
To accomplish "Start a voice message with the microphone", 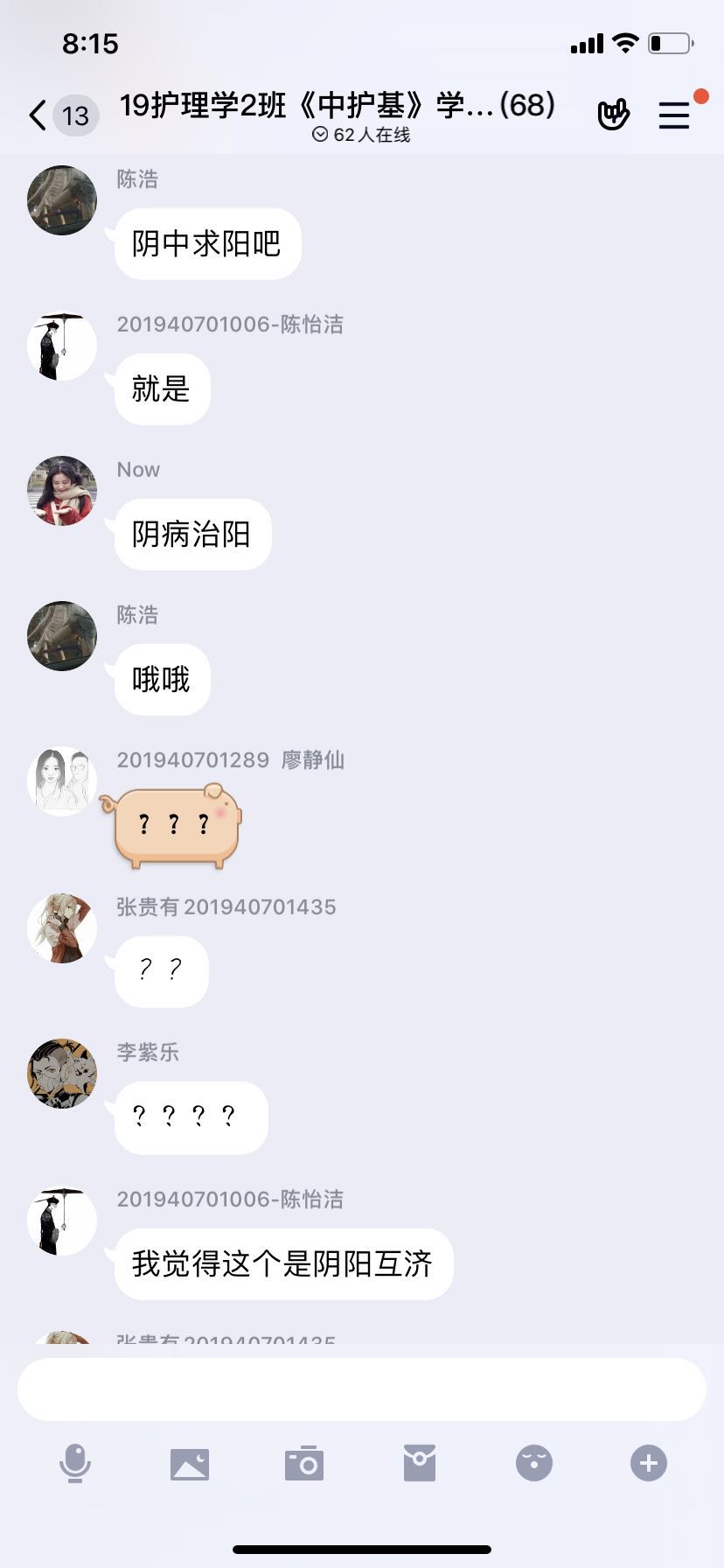I will tap(75, 1463).
